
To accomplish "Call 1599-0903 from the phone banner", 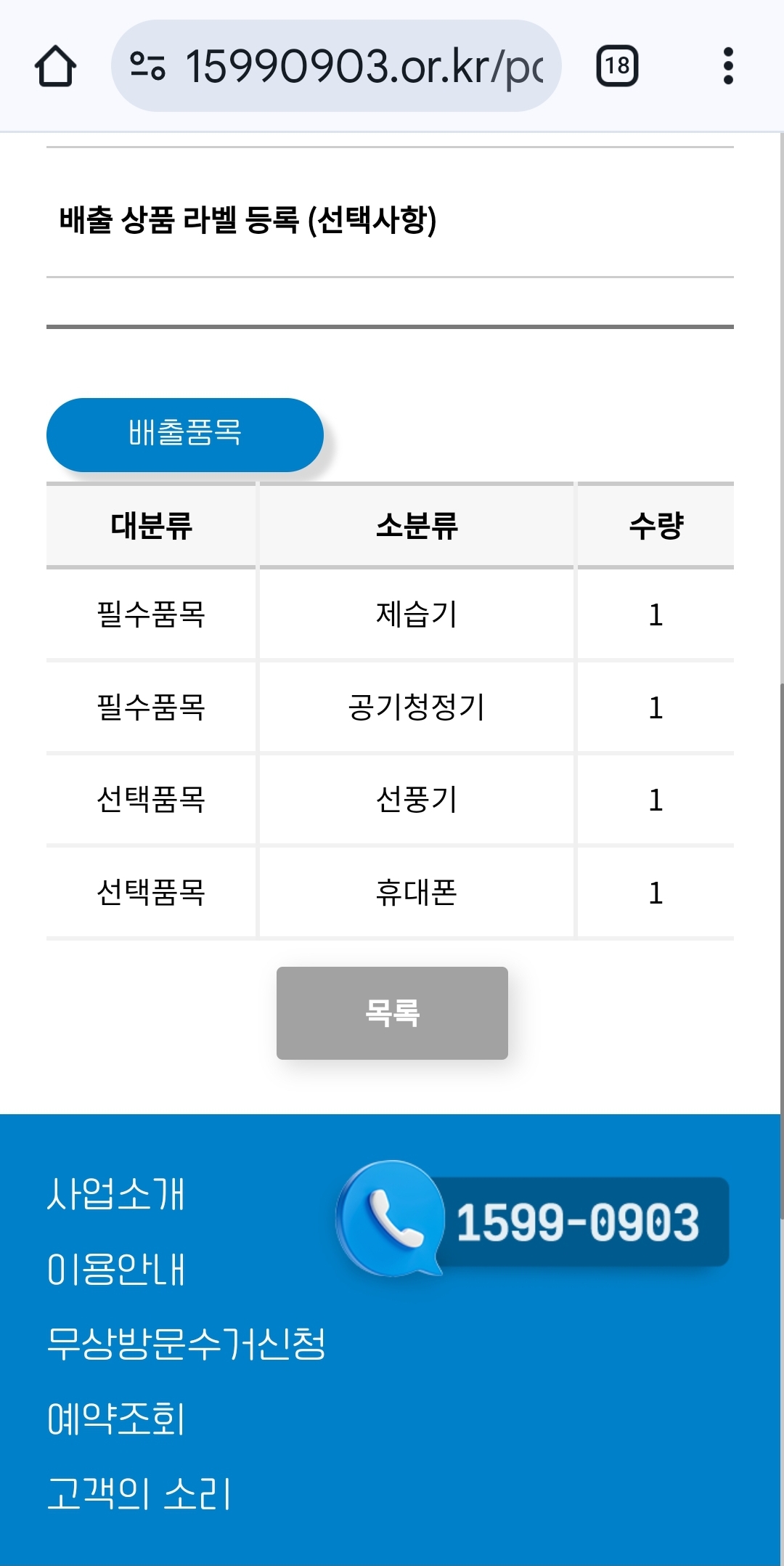I will point(534,1222).
